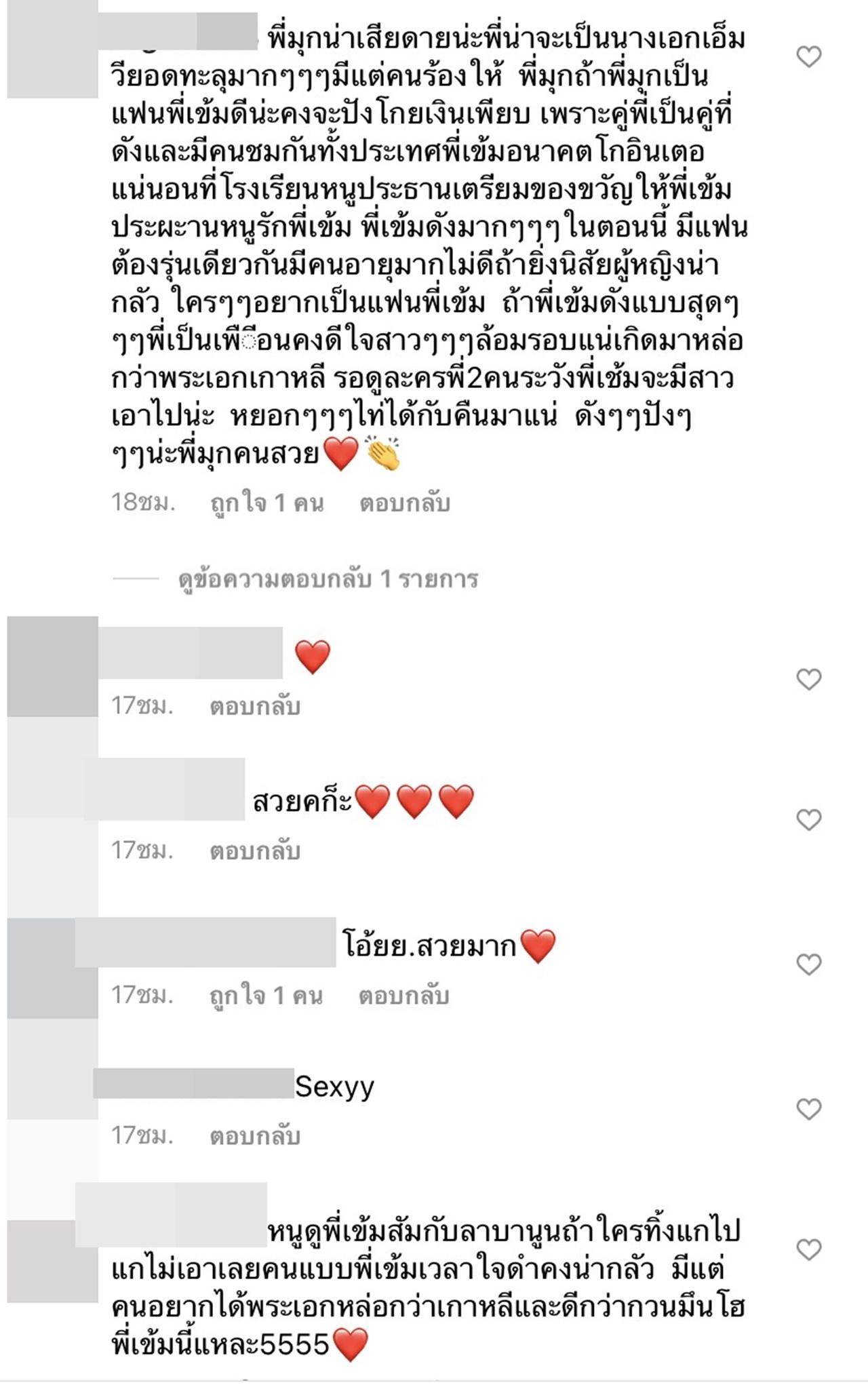See who liked the โอ้ยย.สวยมาก comment
This screenshot has width=868, height=1387.
click(x=266, y=996)
